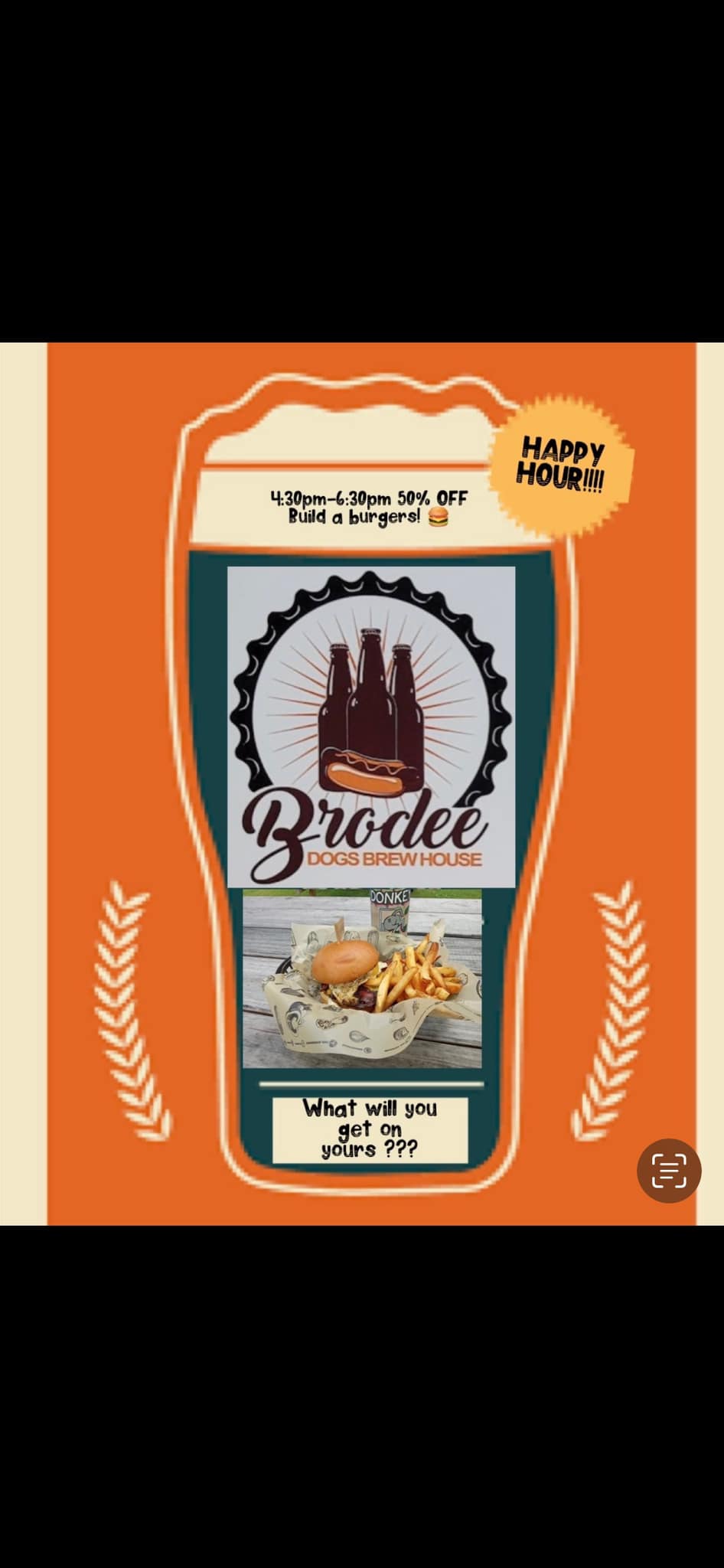Tap the scan text icon
This screenshot has width=724, height=1568.
tap(669, 1171)
